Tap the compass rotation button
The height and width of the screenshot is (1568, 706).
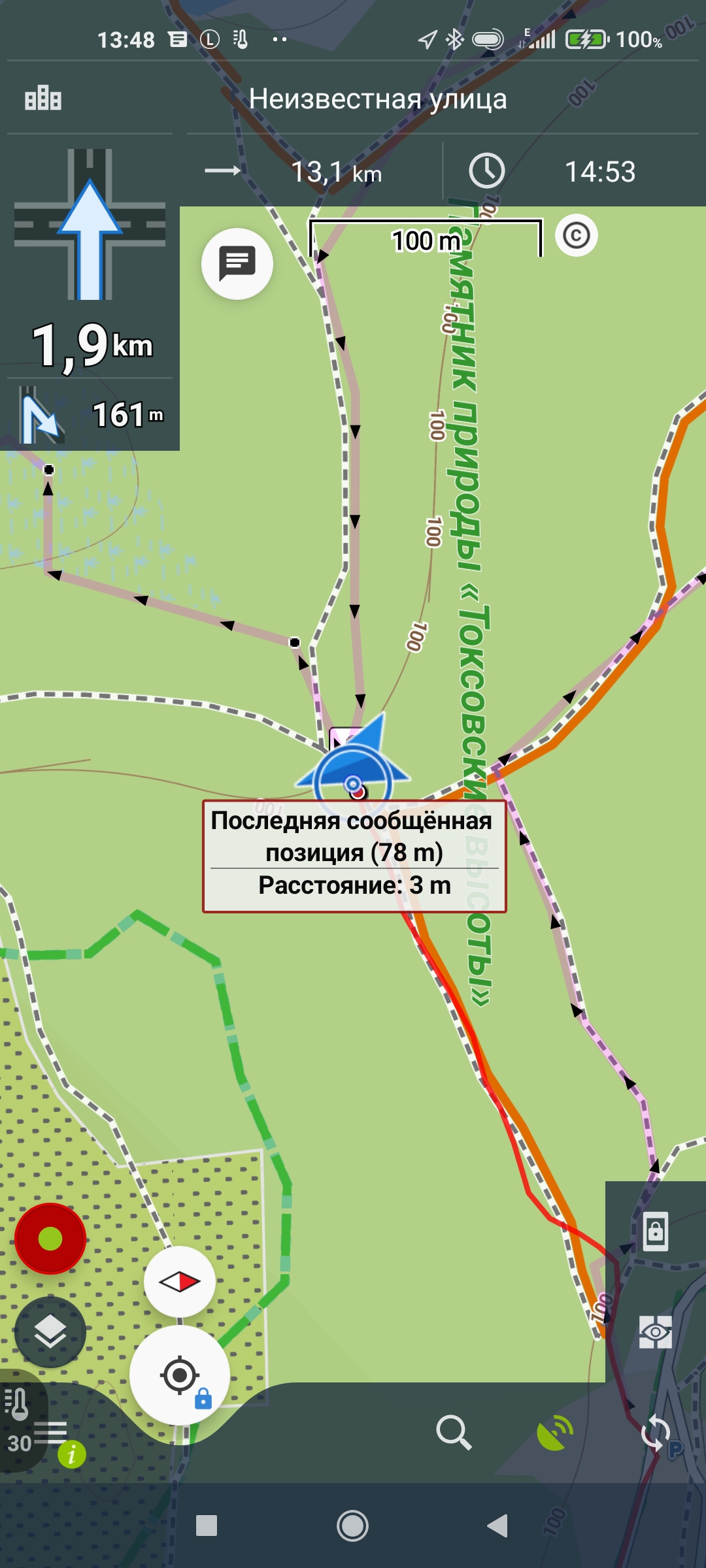pos(180,1282)
